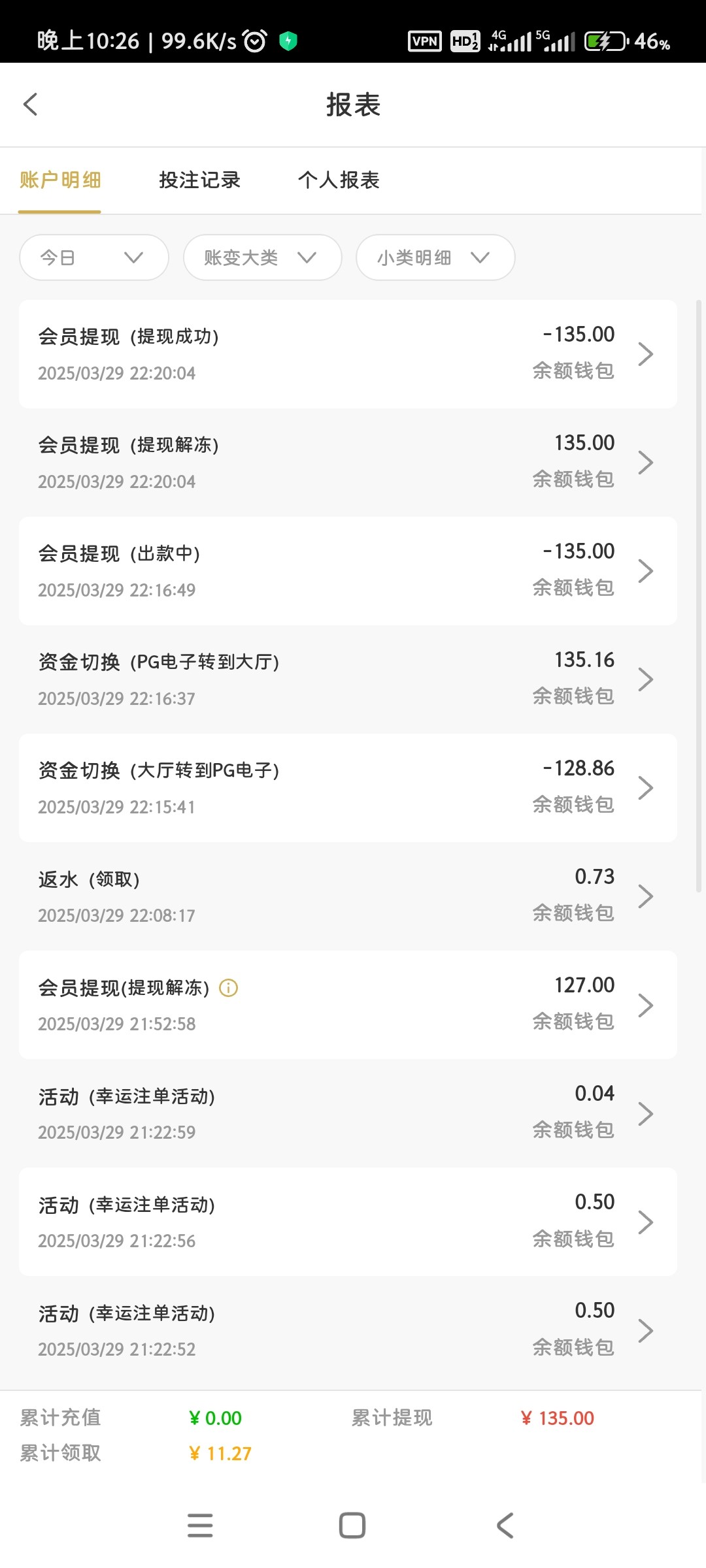Expand the 账变大类 filter dropdown
This screenshot has height=1568, width=706.
click(x=262, y=257)
